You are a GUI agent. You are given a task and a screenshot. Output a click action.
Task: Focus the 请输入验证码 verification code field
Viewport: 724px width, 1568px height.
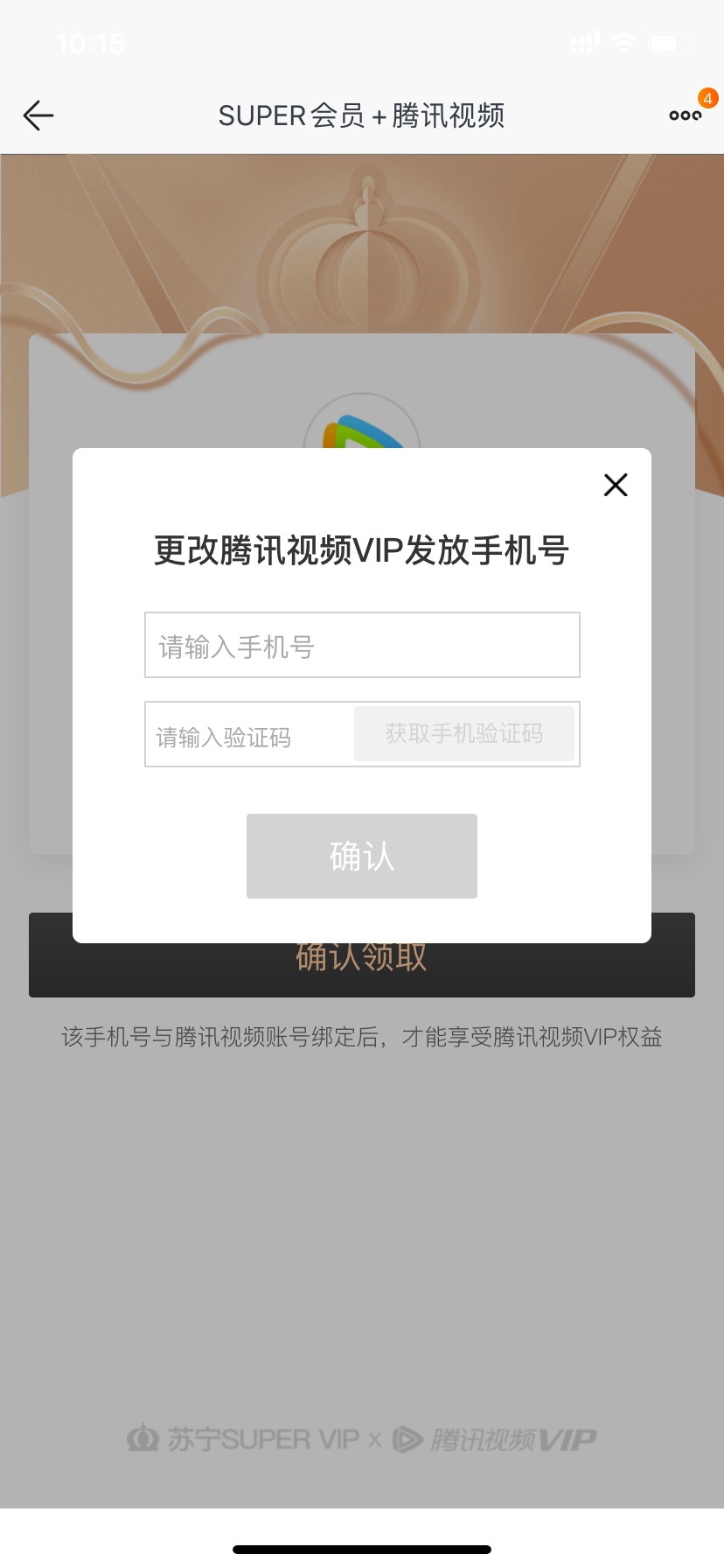pyautogui.click(x=249, y=736)
